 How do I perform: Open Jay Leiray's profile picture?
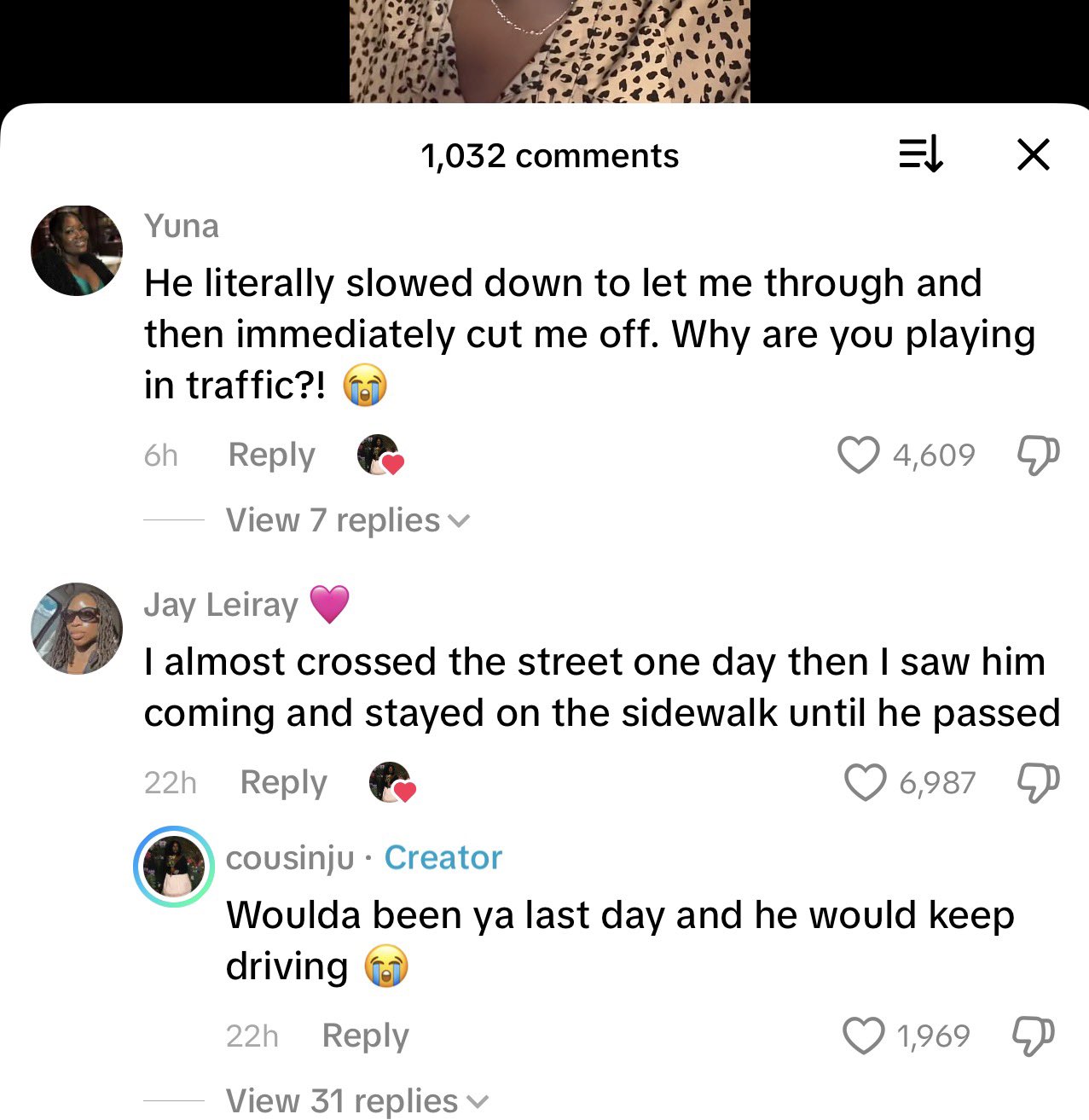77,629
